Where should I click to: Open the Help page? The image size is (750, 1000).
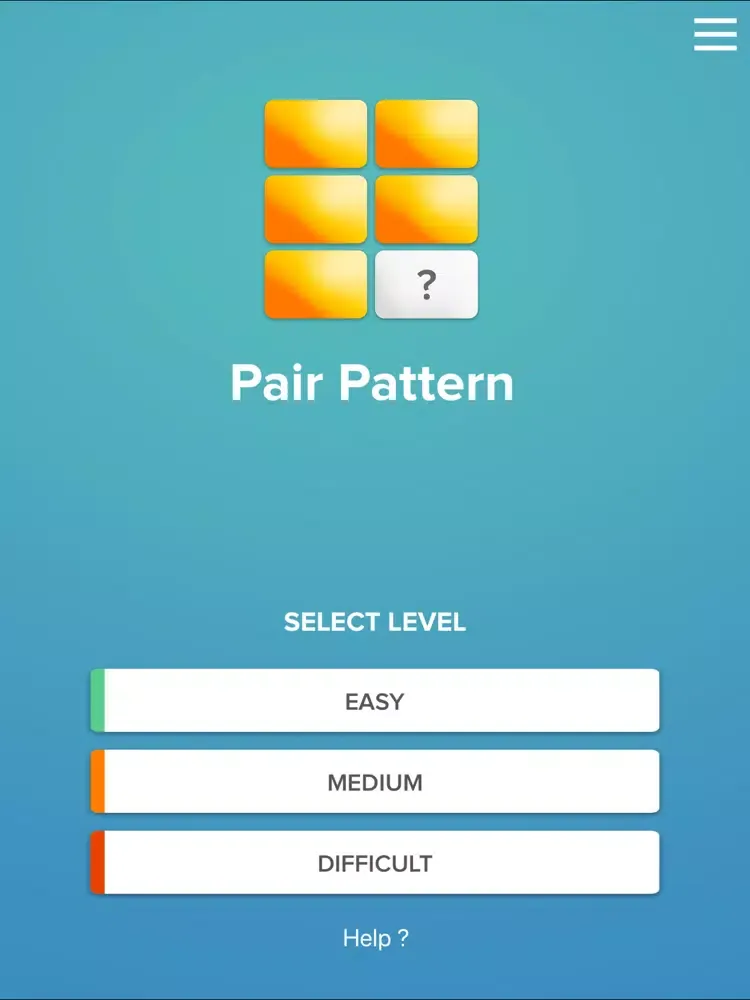click(375, 938)
